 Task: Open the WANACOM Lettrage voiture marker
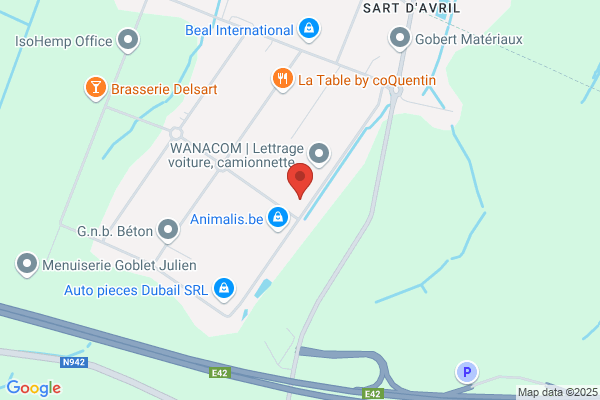pyautogui.click(x=319, y=153)
